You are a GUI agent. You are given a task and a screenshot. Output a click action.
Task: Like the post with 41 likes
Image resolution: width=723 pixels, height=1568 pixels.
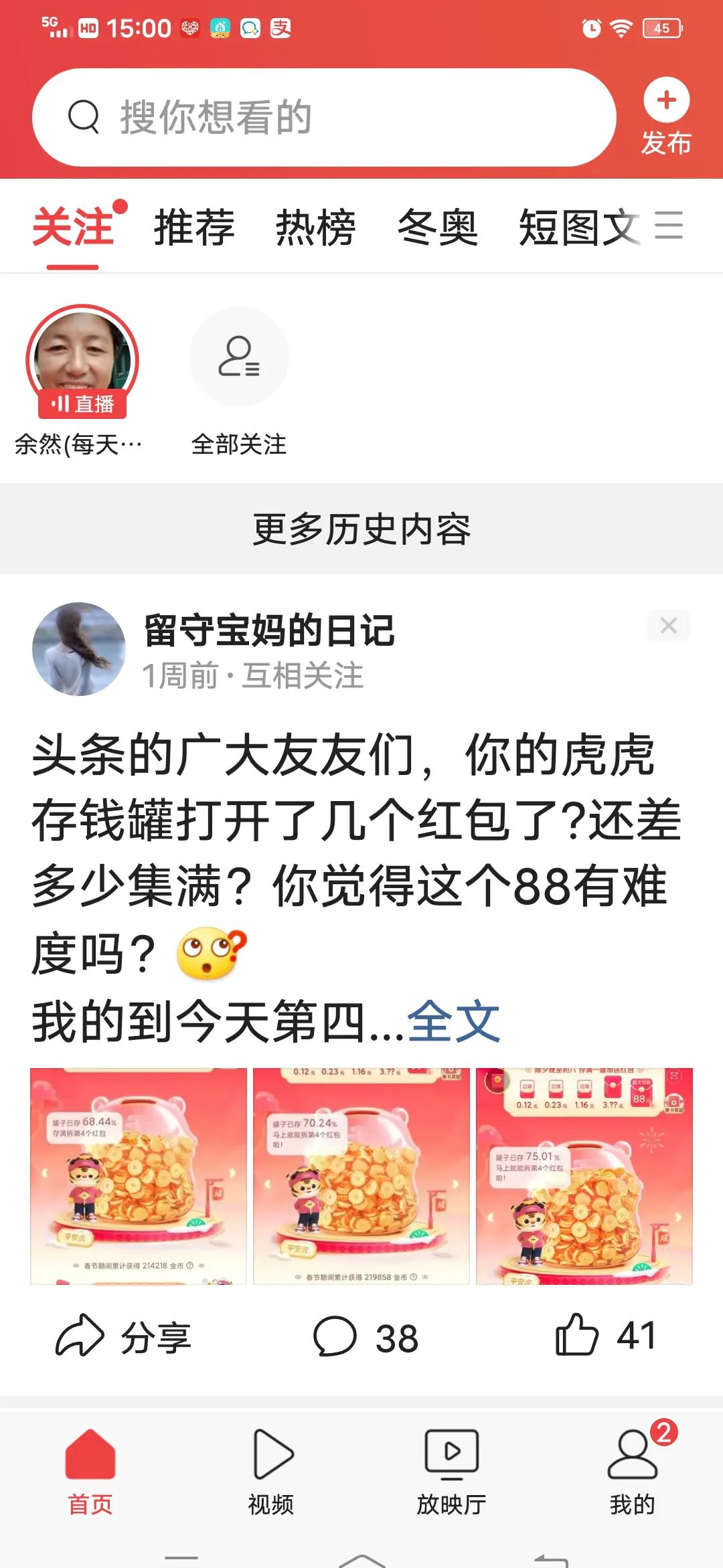tap(605, 1336)
